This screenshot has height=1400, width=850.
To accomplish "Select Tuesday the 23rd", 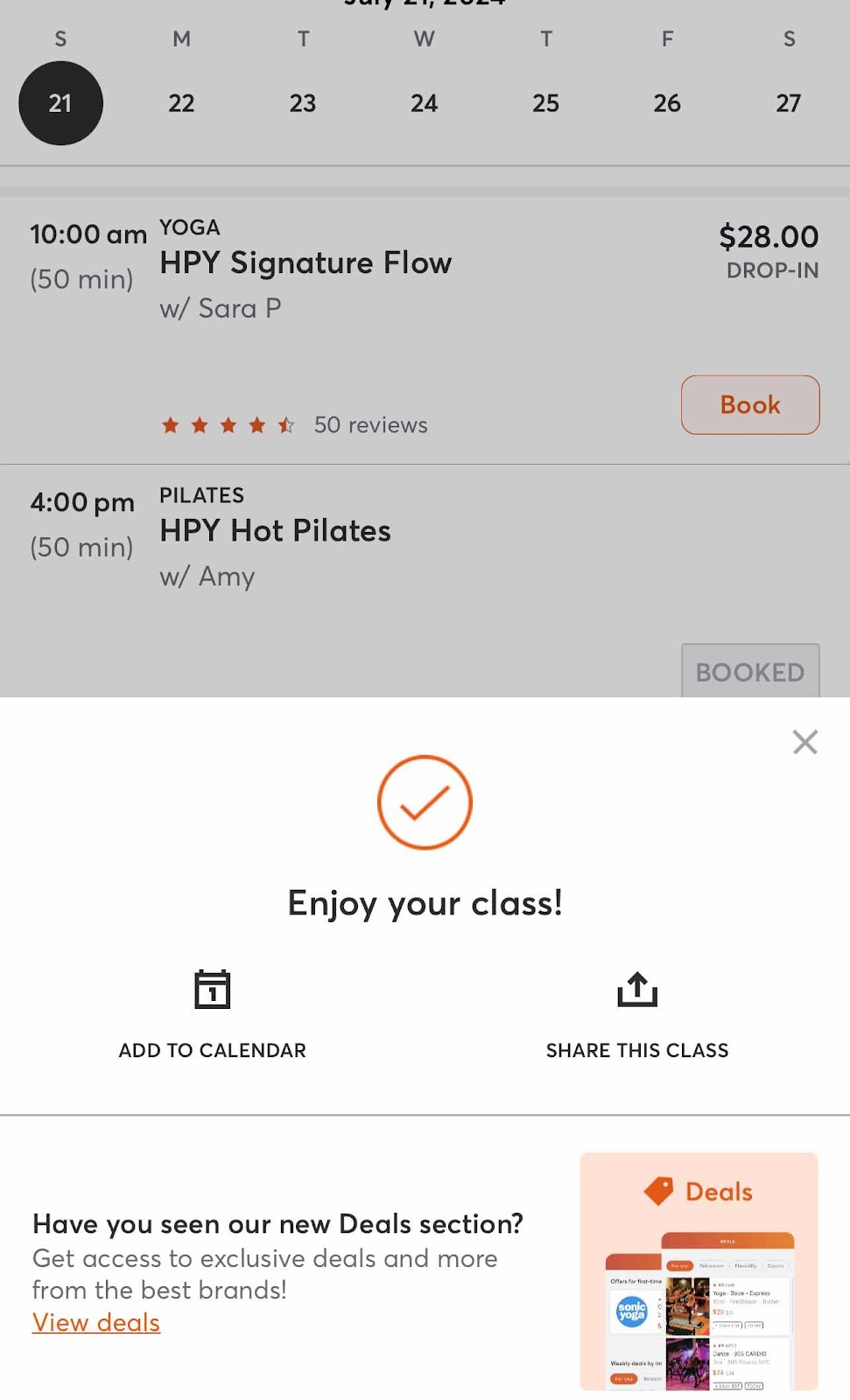I will (x=303, y=103).
